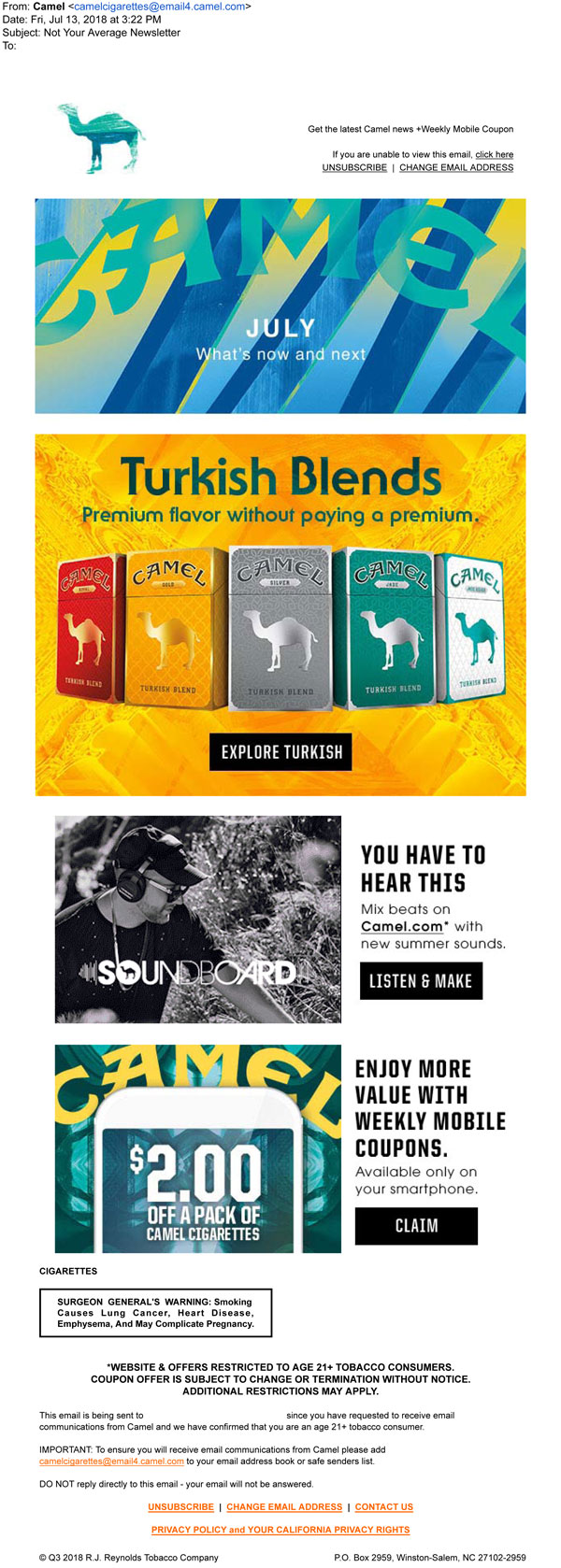Open the $2.00 off coupon image

tap(197, 1148)
